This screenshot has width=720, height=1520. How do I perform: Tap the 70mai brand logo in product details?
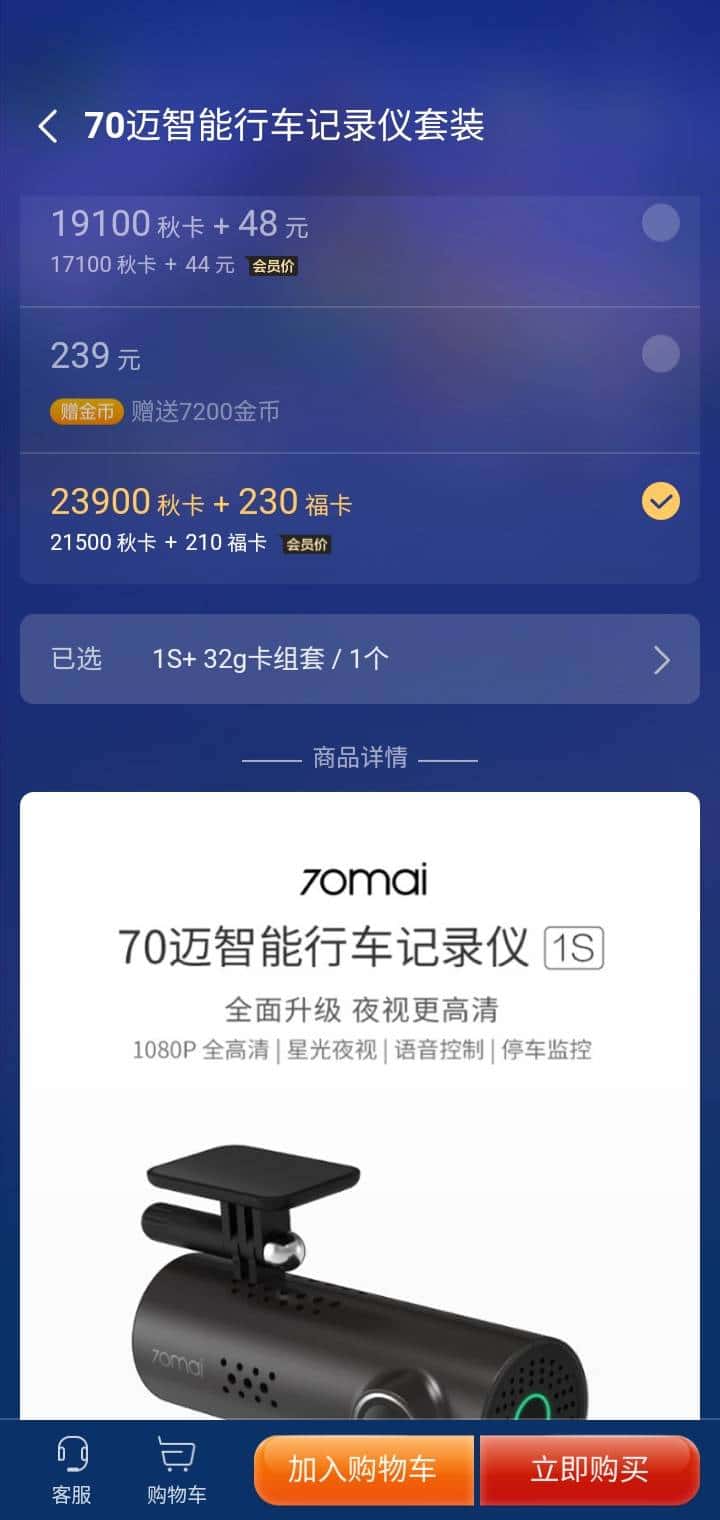pyautogui.click(x=363, y=879)
